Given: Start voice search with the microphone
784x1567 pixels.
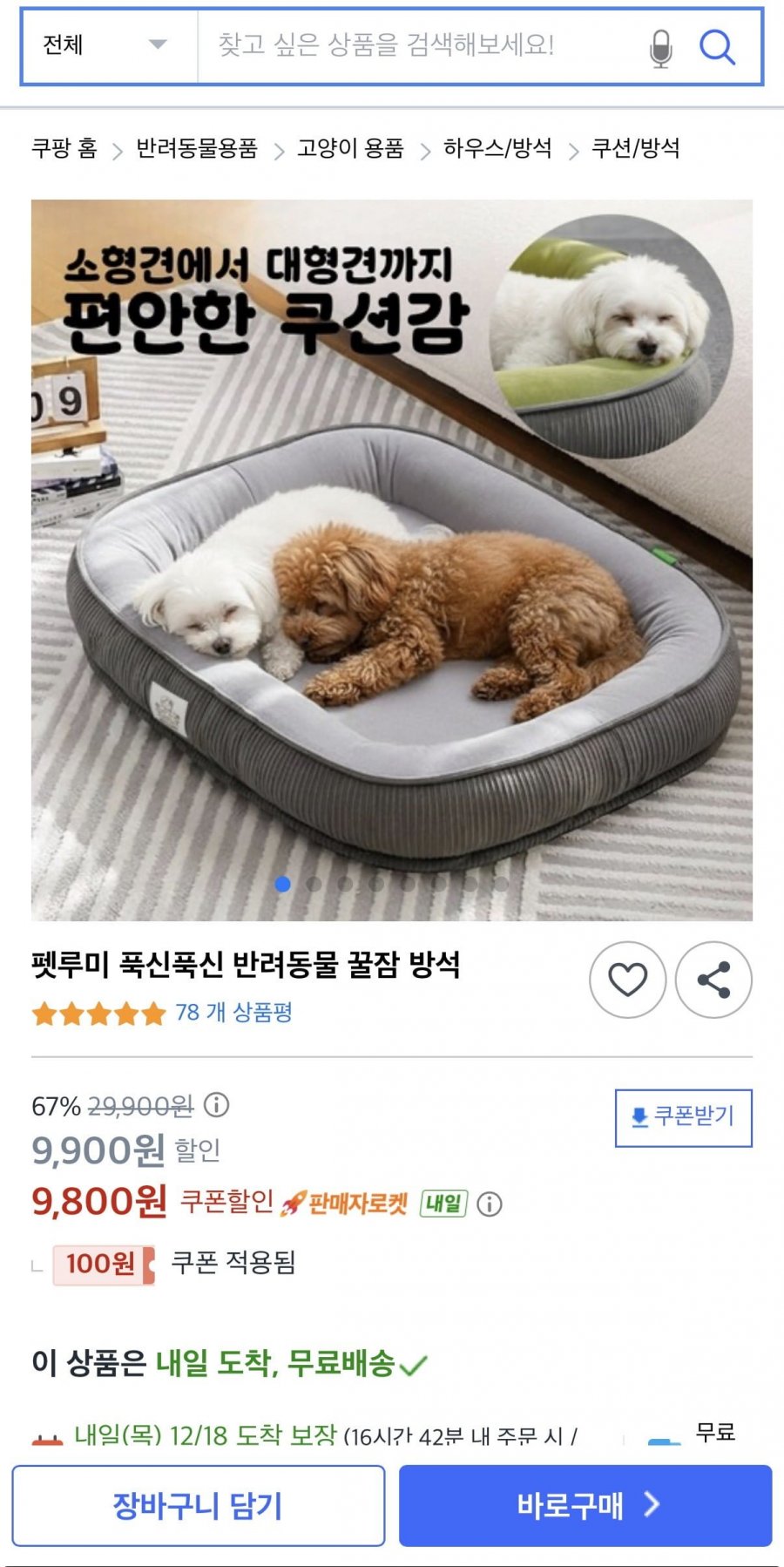Looking at the screenshot, I should tap(661, 48).
